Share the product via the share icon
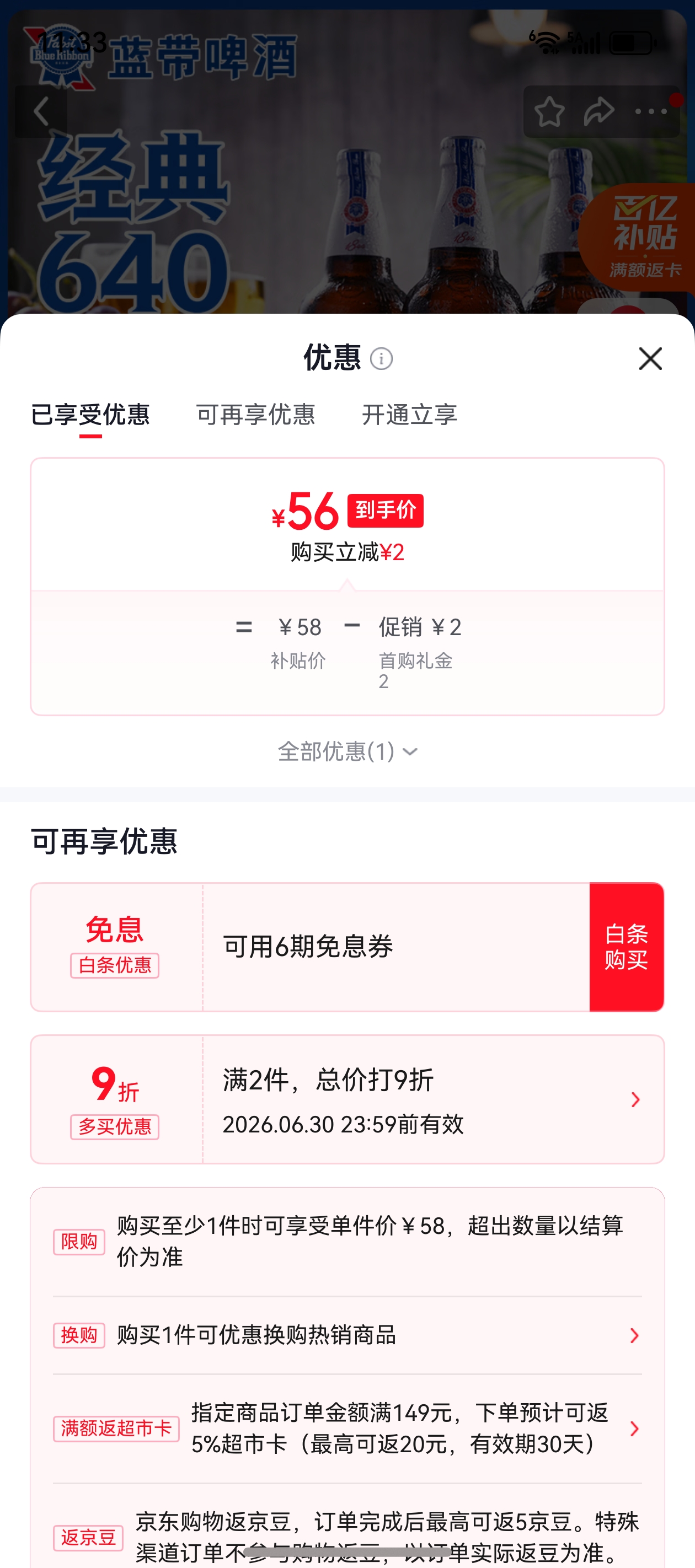The width and height of the screenshot is (695, 1568). [x=598, y=111]
